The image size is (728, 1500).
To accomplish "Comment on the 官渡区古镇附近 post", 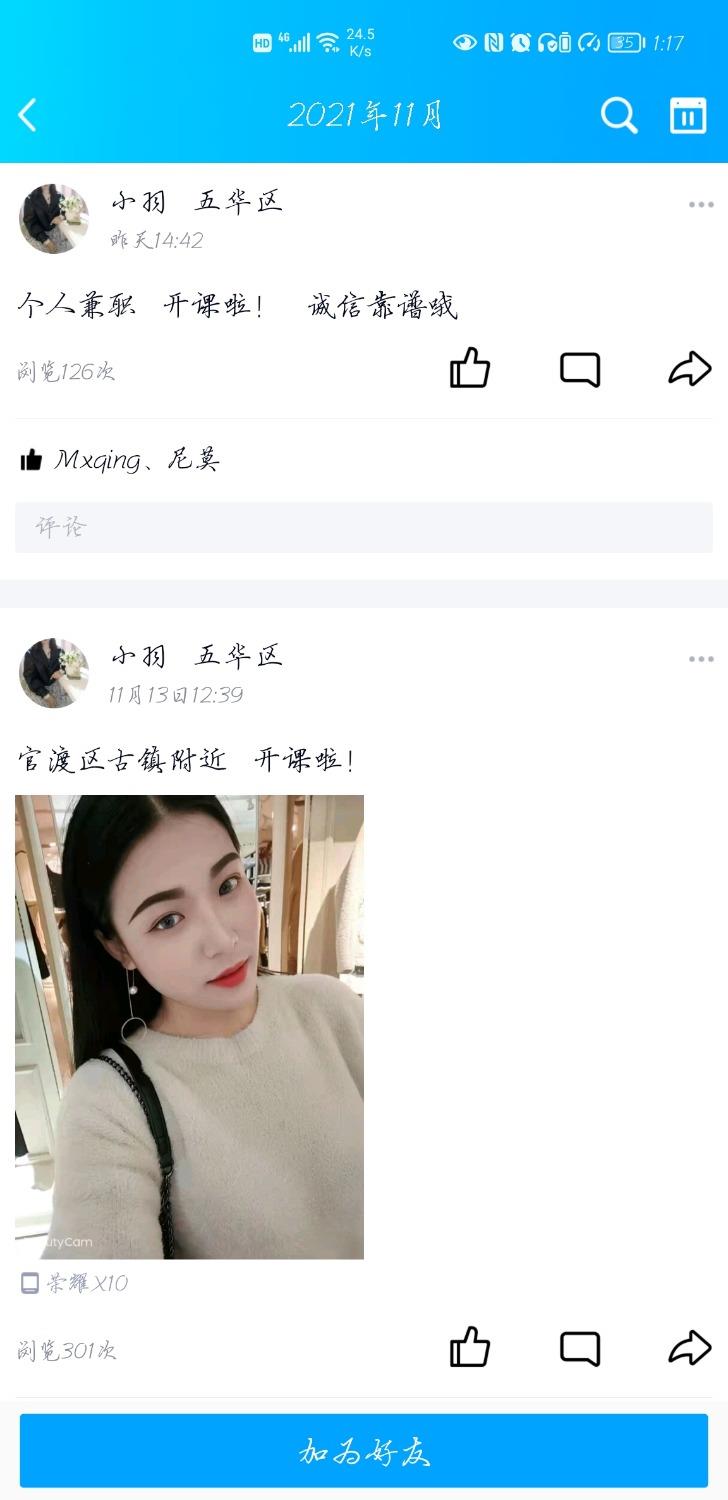I will pyautogui.click(x=580, y=1347).
